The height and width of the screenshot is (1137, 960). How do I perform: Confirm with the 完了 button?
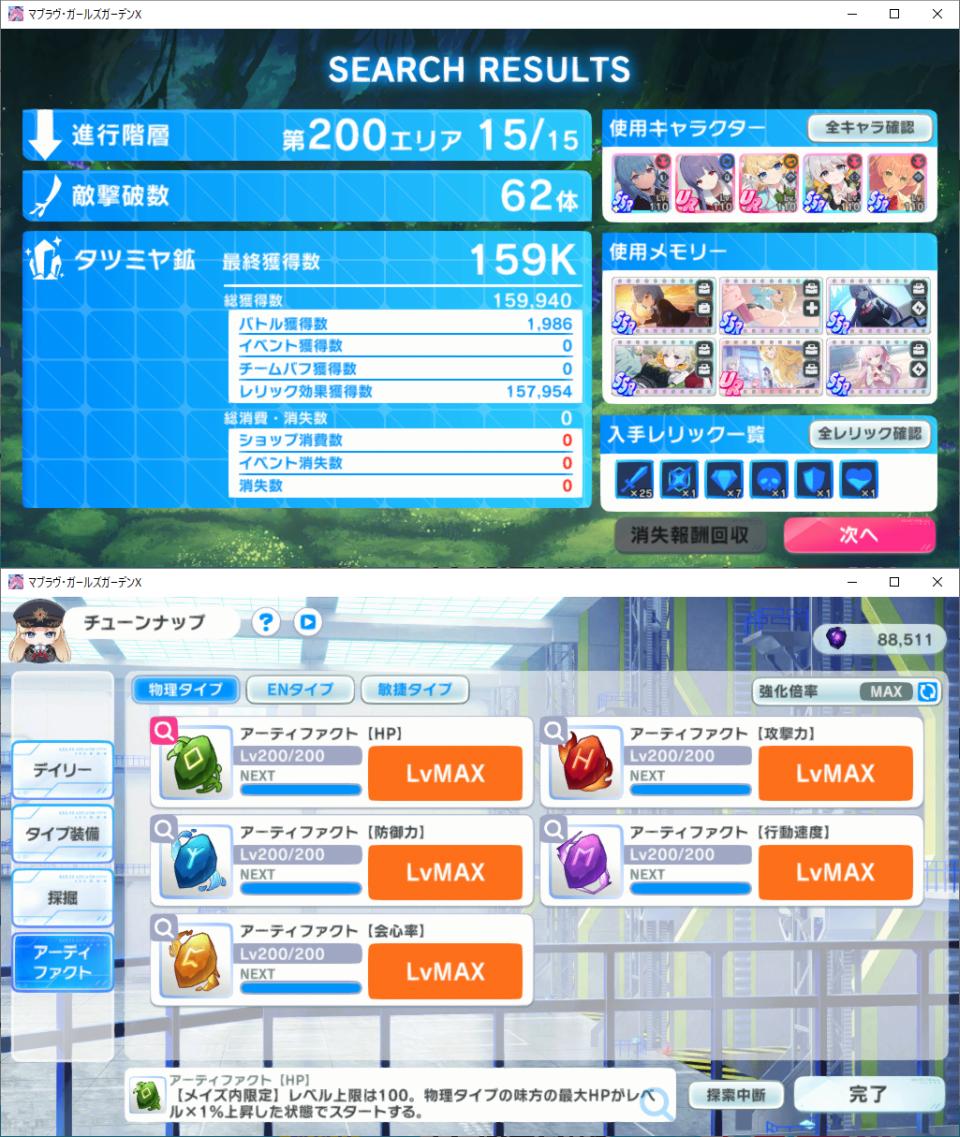(868, 1094)
